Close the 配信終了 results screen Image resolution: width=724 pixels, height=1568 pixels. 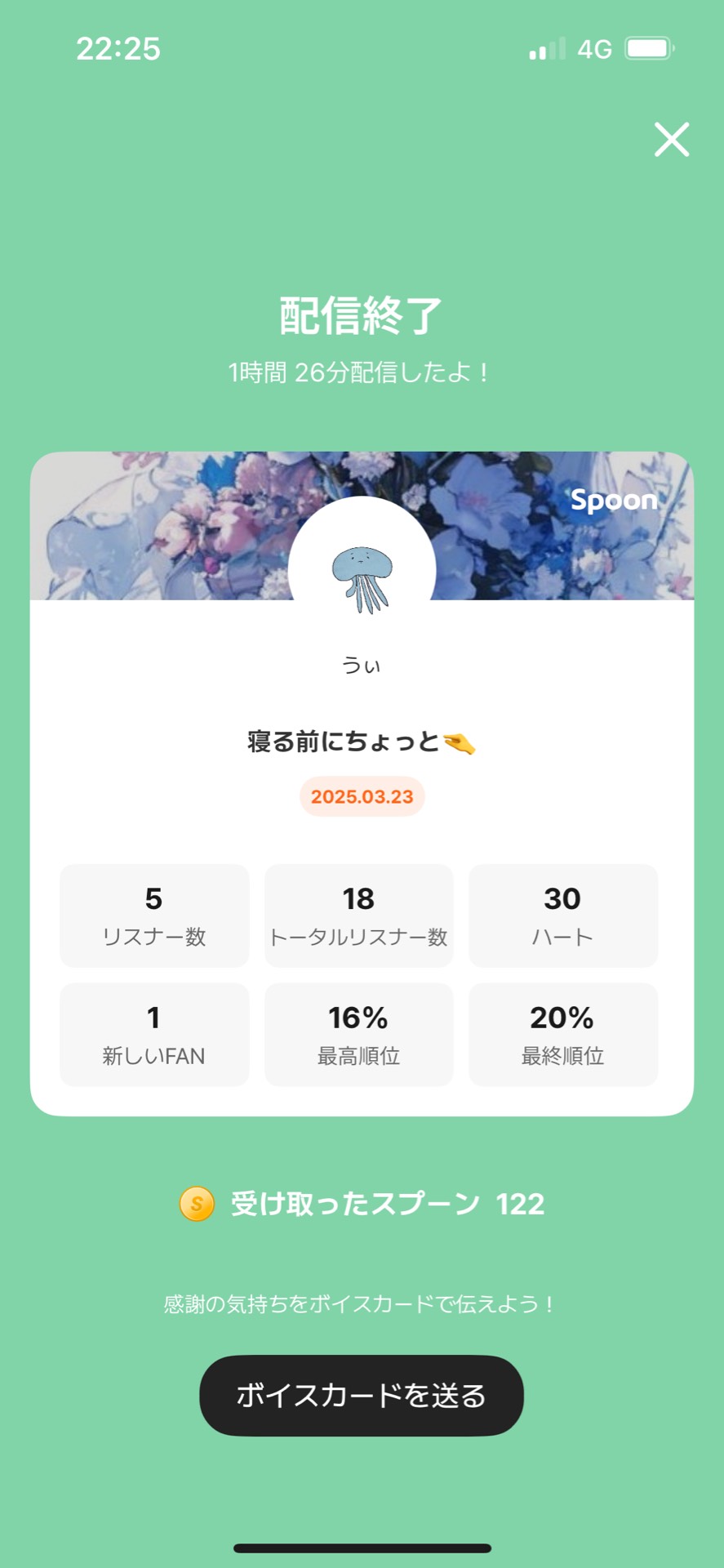[672, 140]
